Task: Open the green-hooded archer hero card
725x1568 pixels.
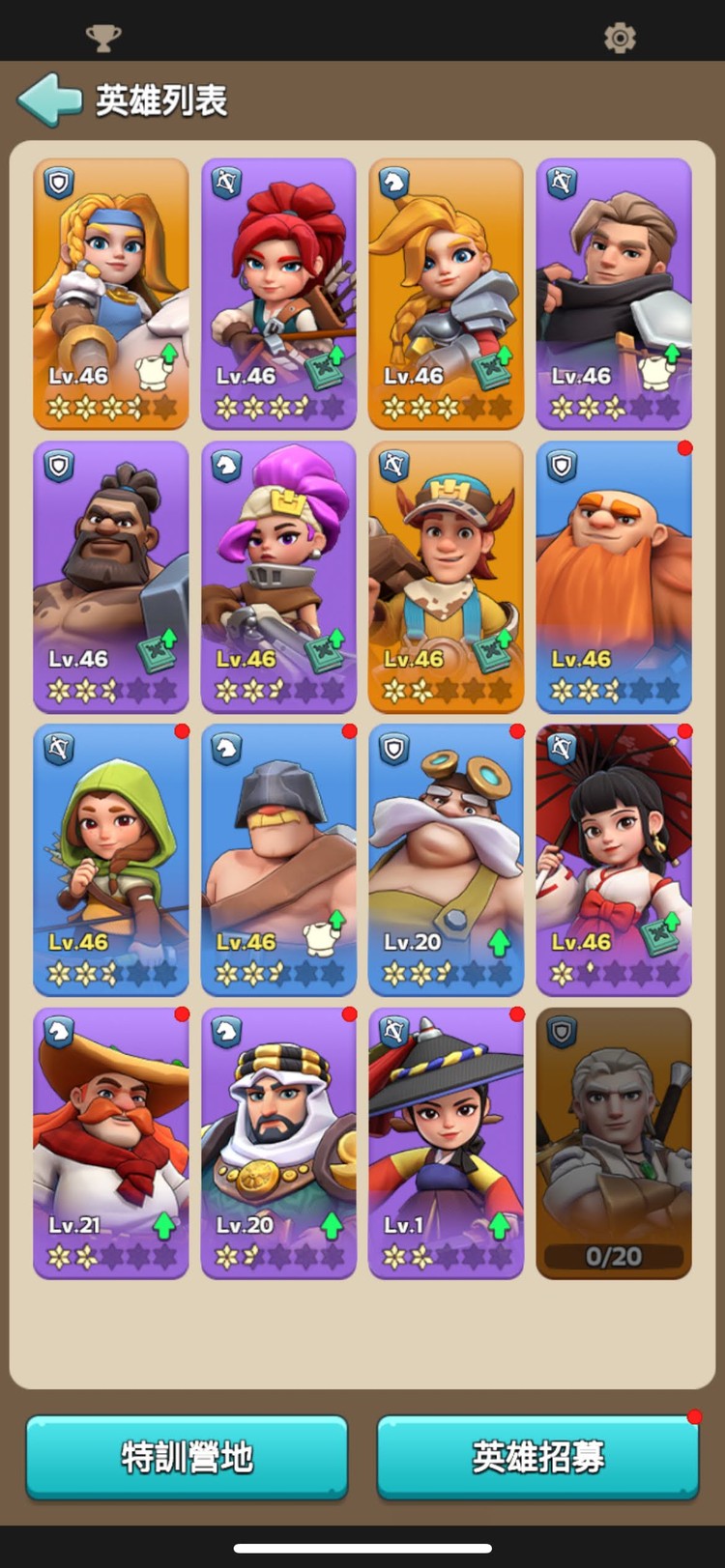Action: tap(111, 859)
